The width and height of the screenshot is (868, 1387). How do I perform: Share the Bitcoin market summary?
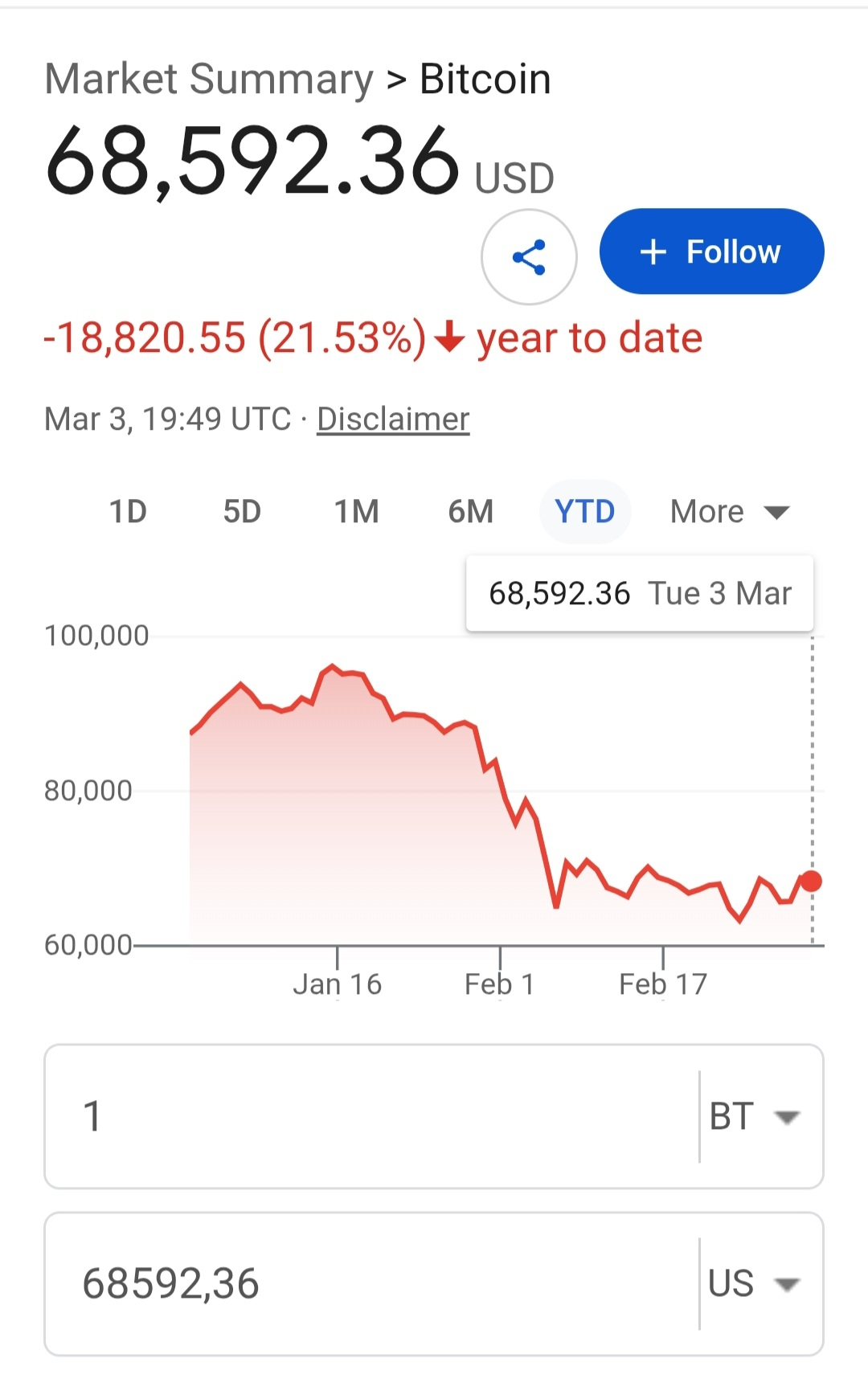[529, 257]
